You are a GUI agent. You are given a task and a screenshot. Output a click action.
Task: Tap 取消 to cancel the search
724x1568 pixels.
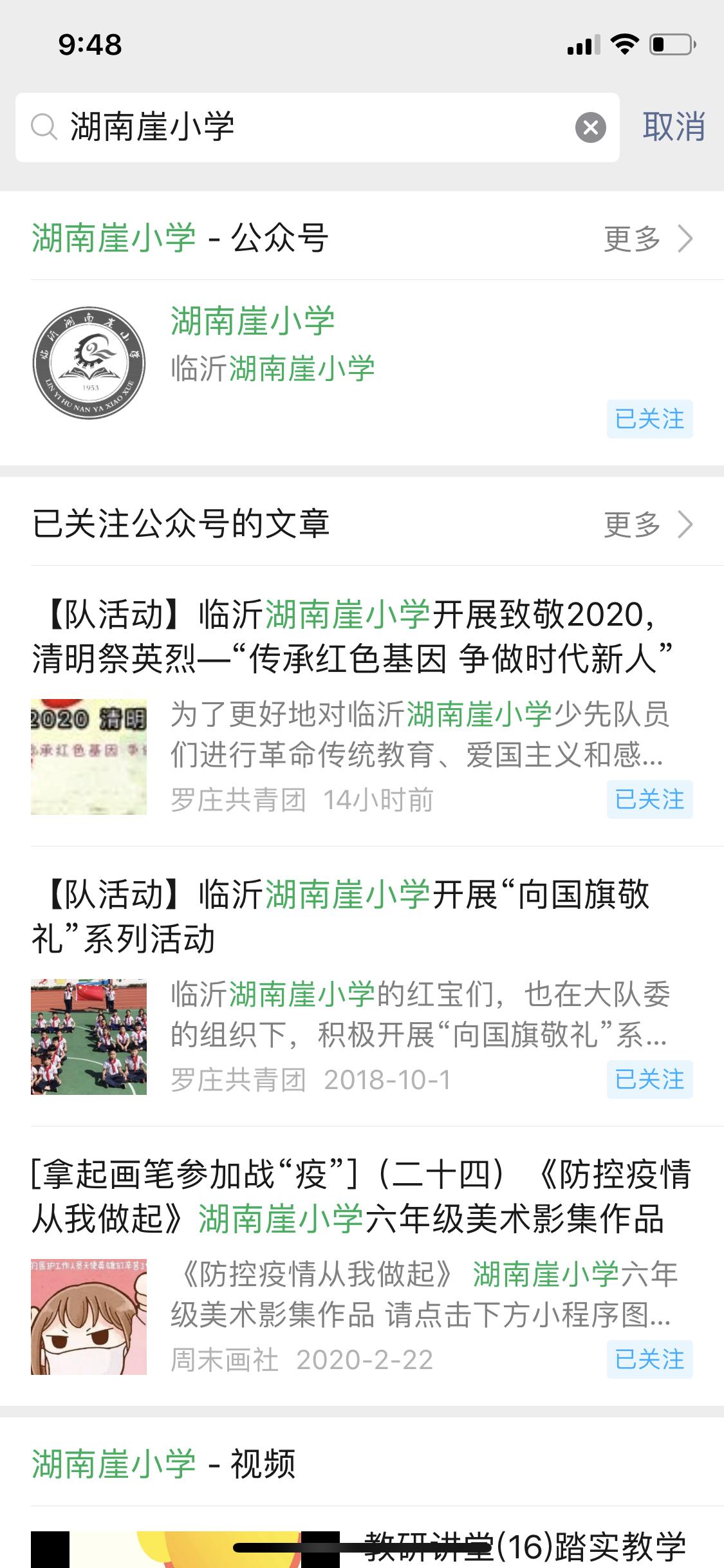pos(673,126)
